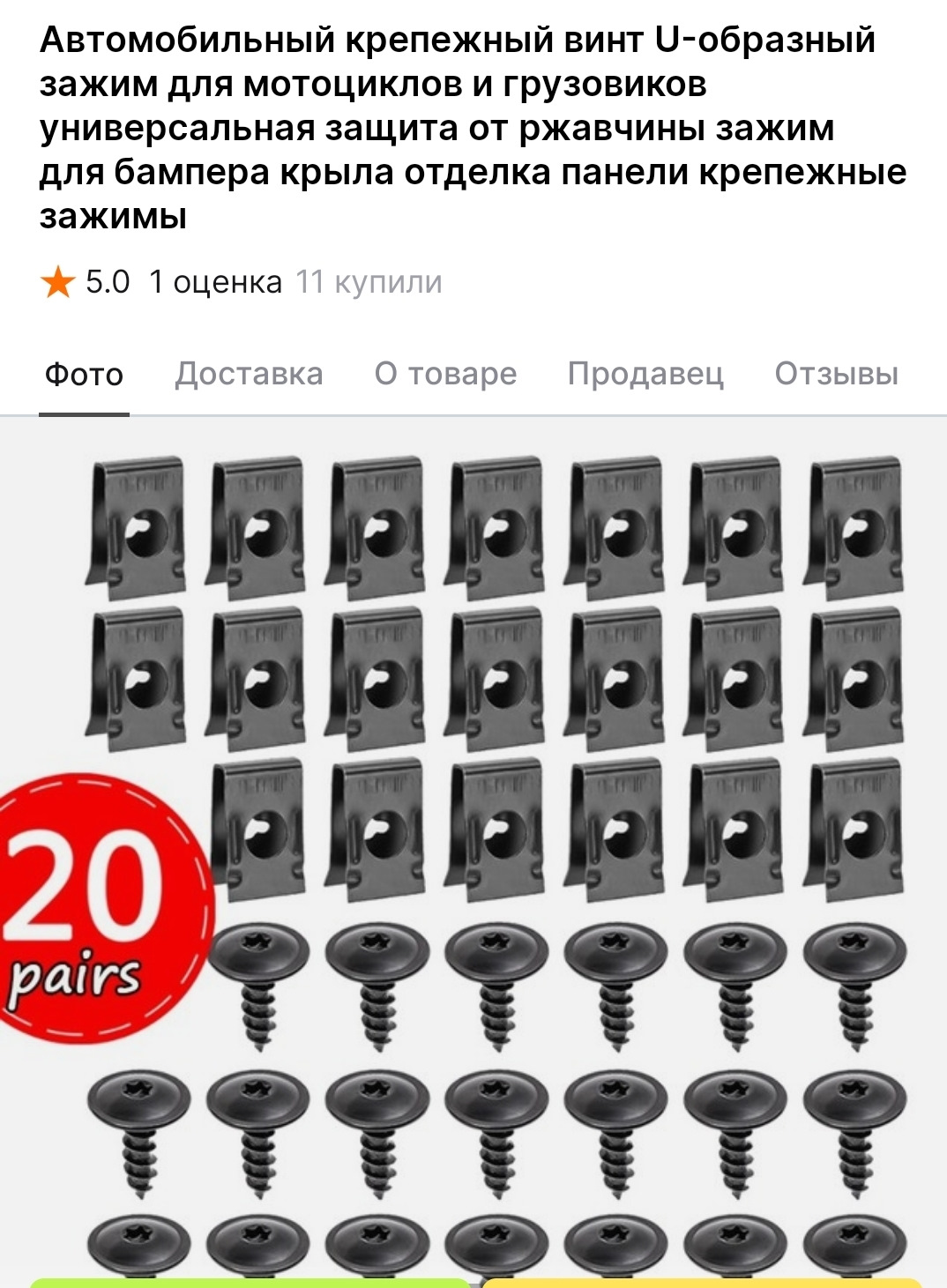Switch to the О товаре tab
Screen dimensions: 947x1288
445,374
